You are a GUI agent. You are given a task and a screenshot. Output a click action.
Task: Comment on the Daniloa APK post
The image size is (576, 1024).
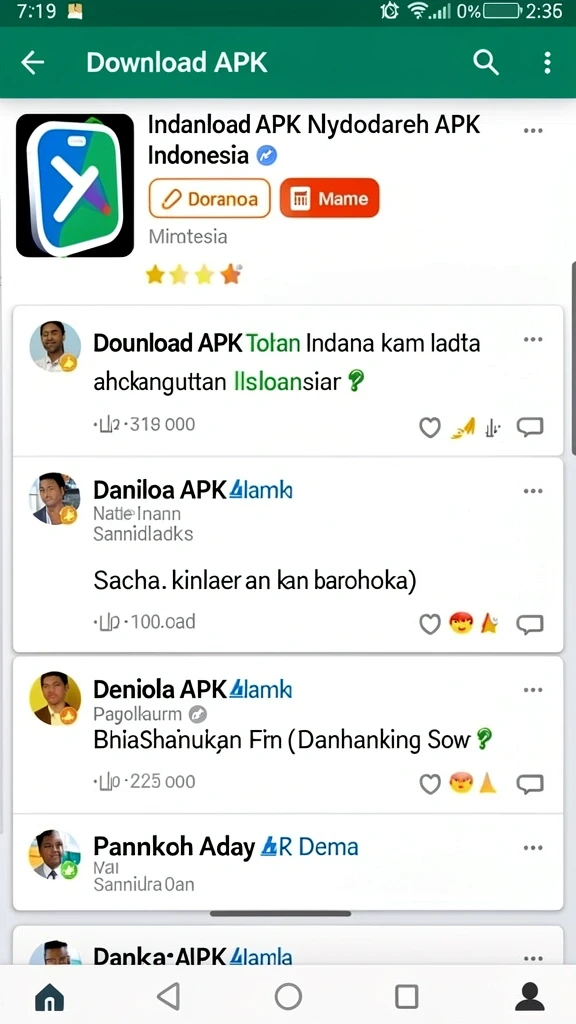click(530, 624)
